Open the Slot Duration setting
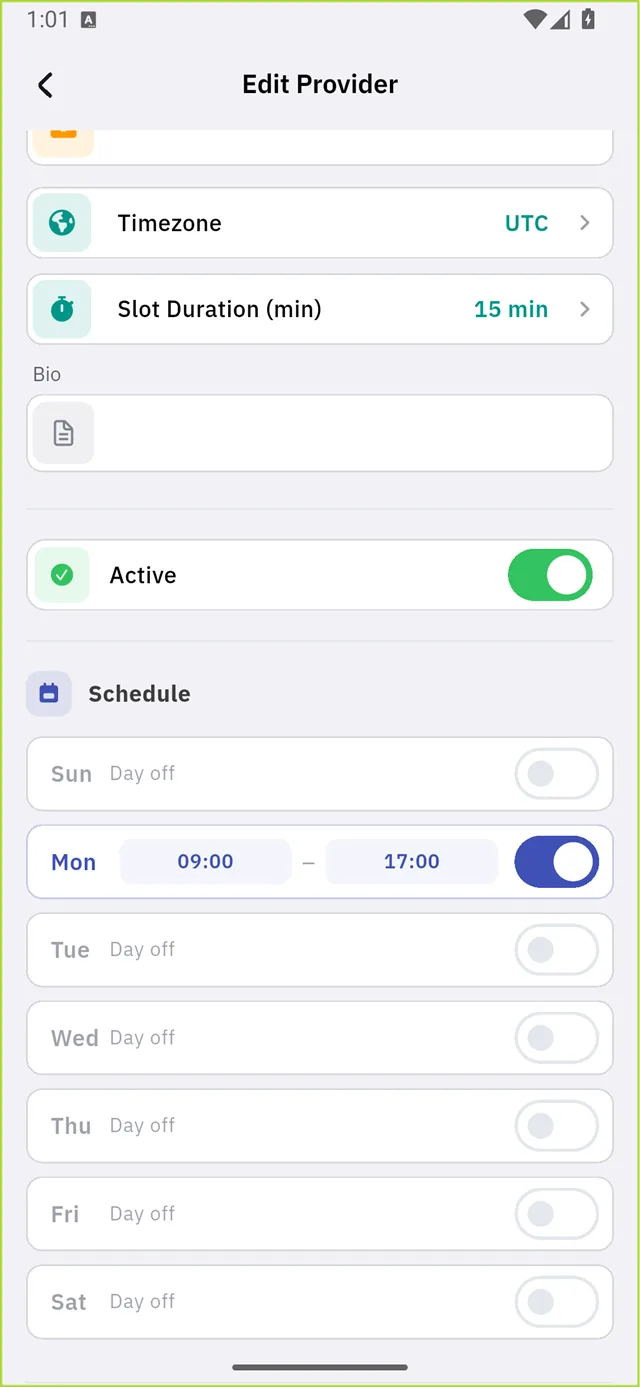 320,309
